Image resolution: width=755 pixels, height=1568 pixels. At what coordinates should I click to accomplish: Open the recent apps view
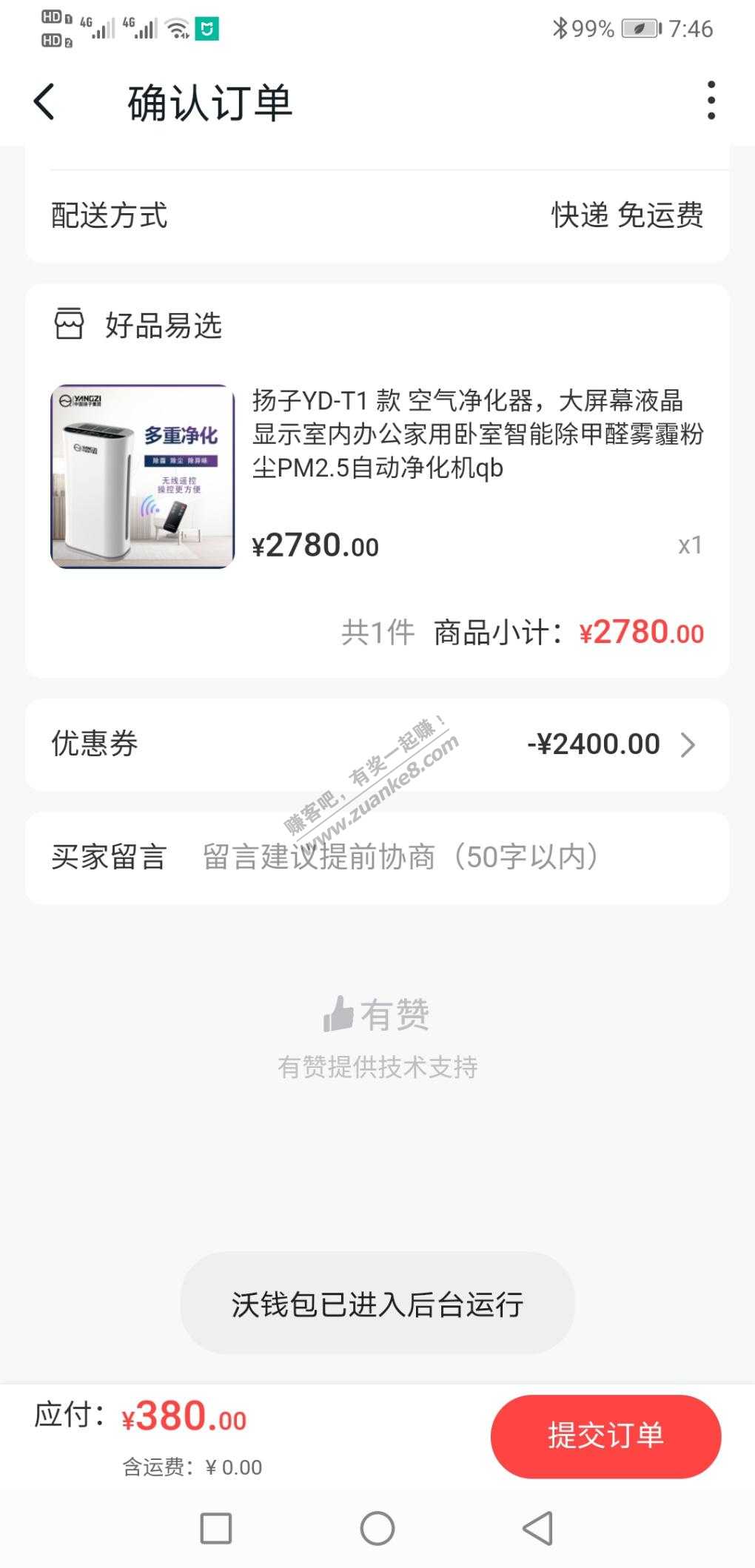tap(216, 1528)
